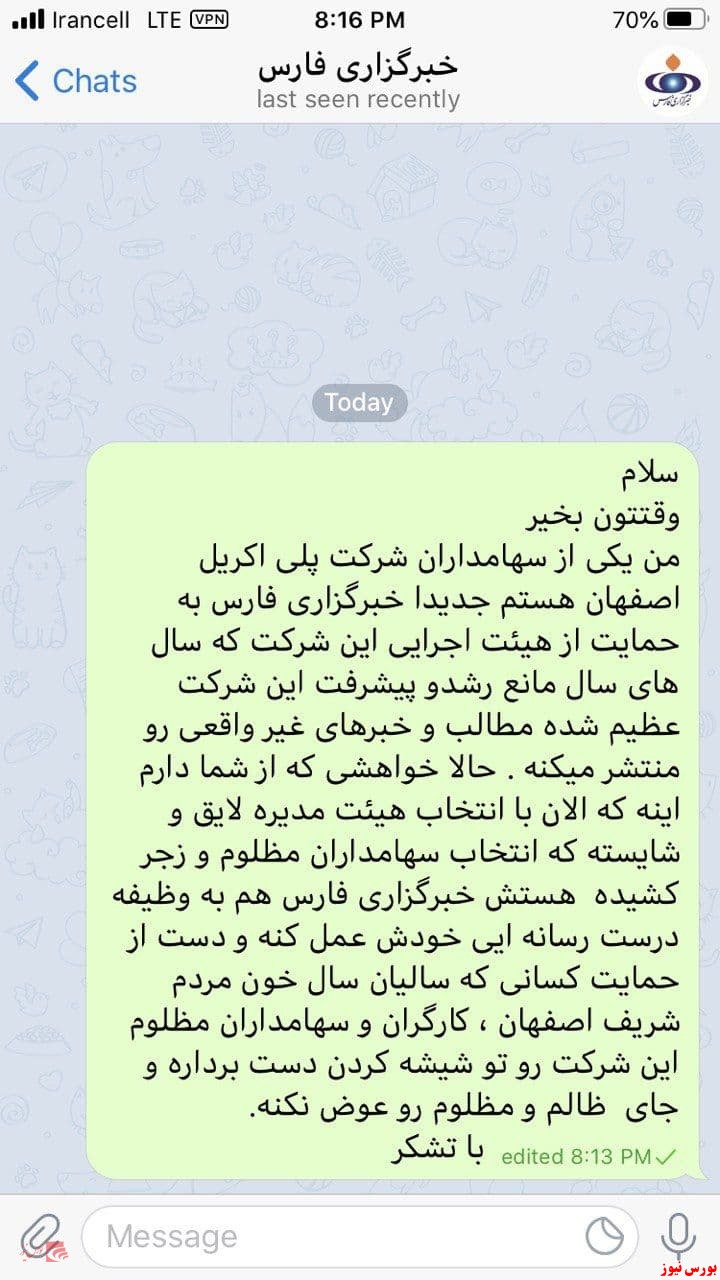Open the sticker panel icon

coord(604,1237)
